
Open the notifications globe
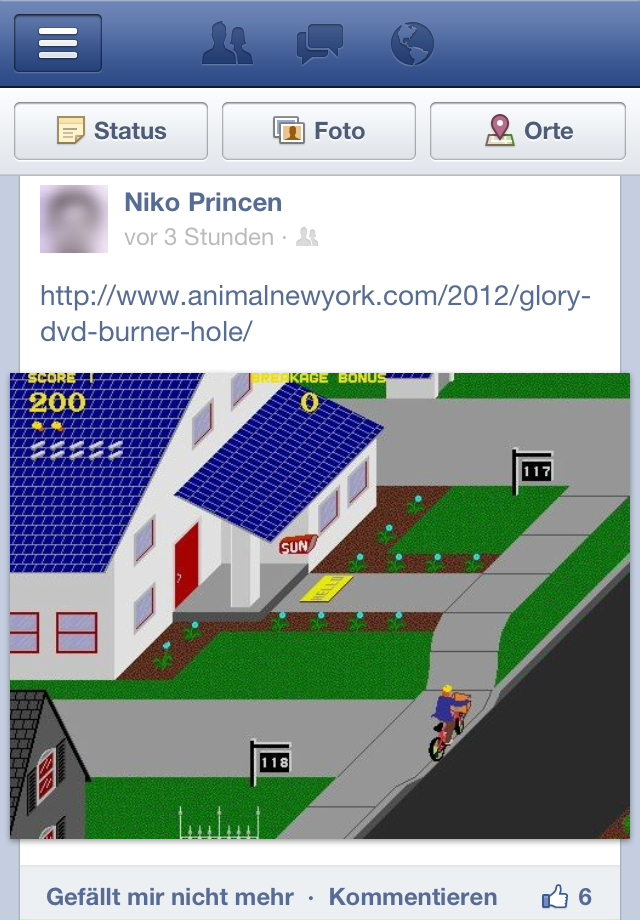pos(412,44)
